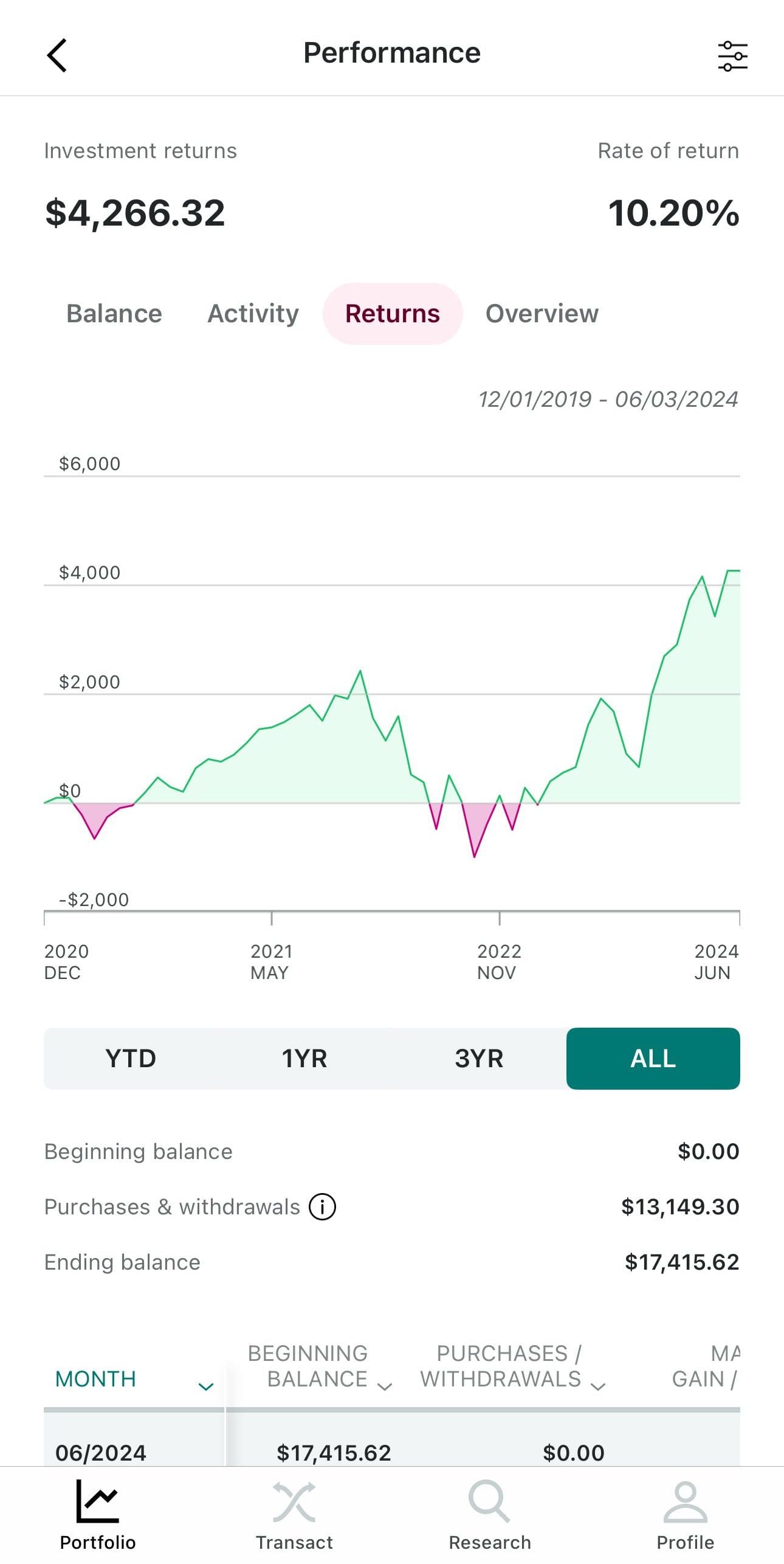Click the ALL time range button
The height and width of the screenshot is (1564, 784).
tap(653, 1058)
